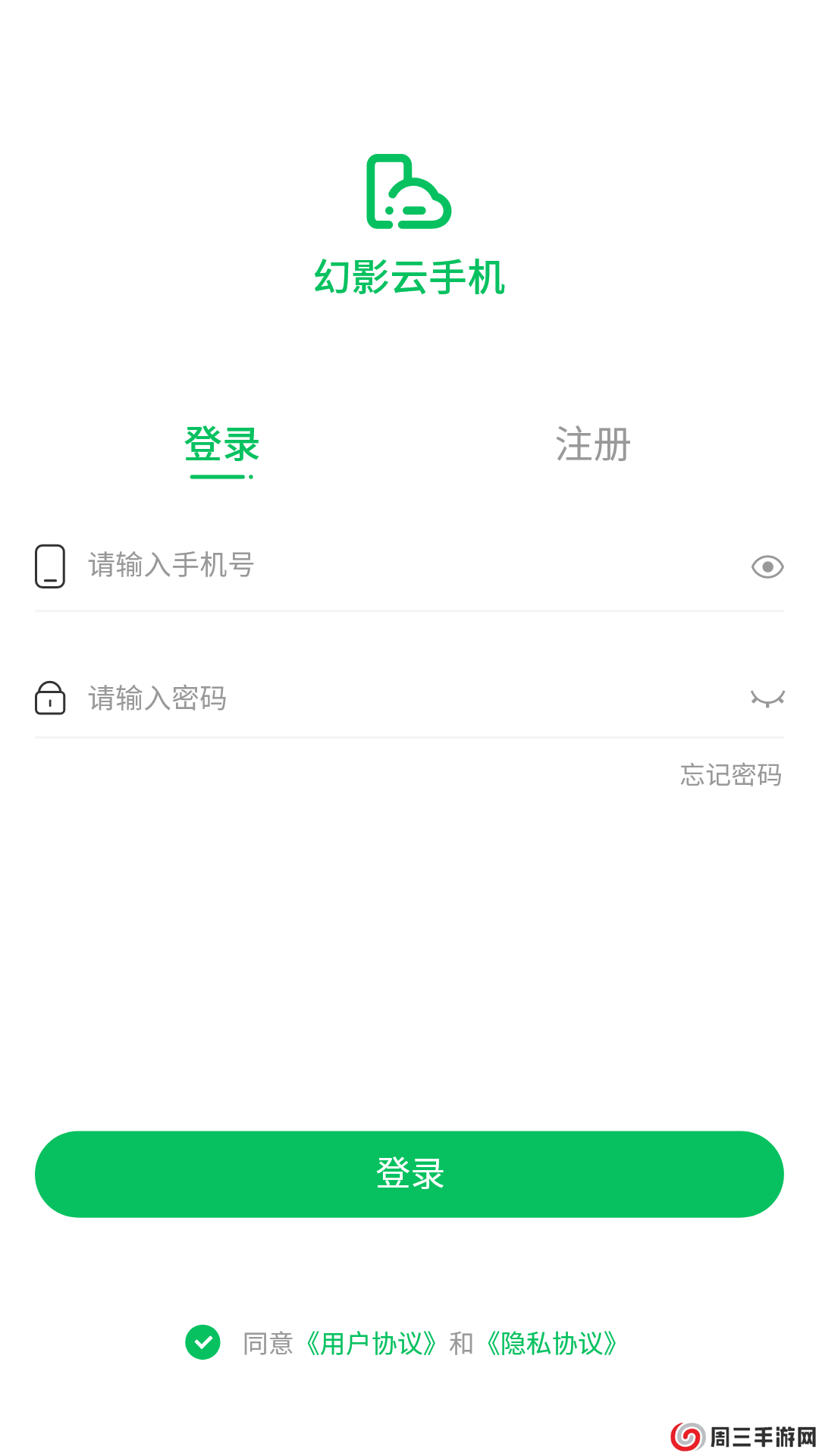Open 忘记密码 password recovery
Screen dimensions: 819x1456
[730, 775]
